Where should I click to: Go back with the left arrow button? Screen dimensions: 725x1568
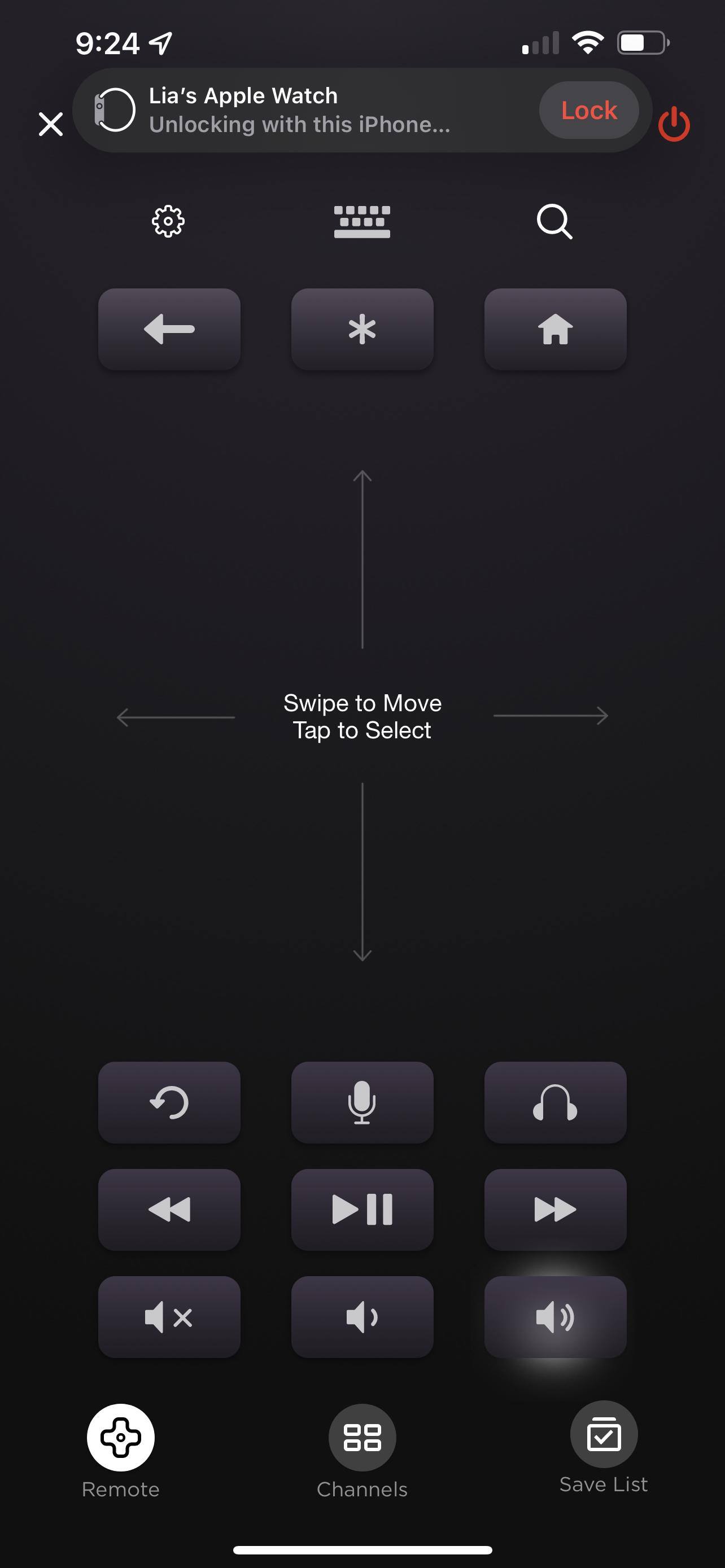(169, 329)
